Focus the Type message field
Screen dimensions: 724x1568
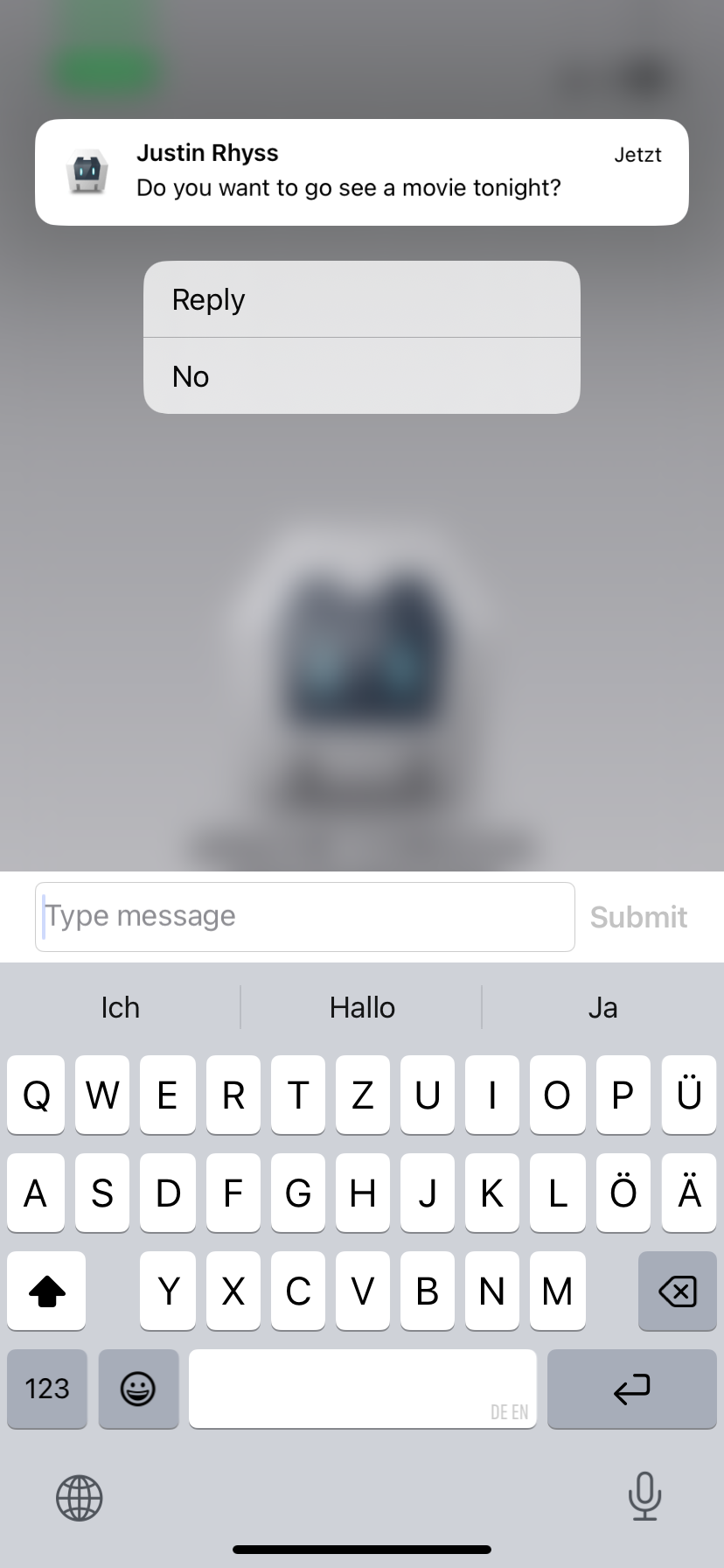click(x=304, y=916)
